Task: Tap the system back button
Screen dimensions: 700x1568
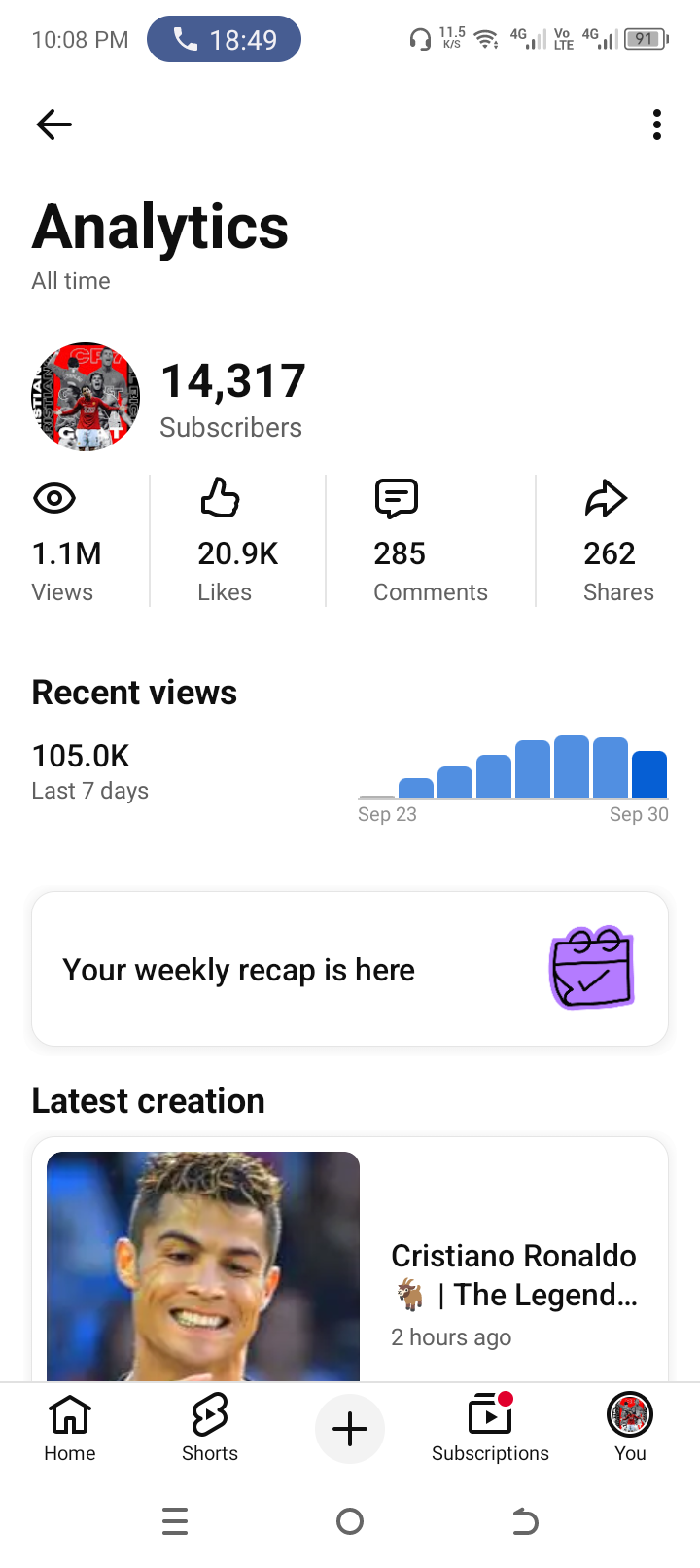Action: pos(525,1520)
